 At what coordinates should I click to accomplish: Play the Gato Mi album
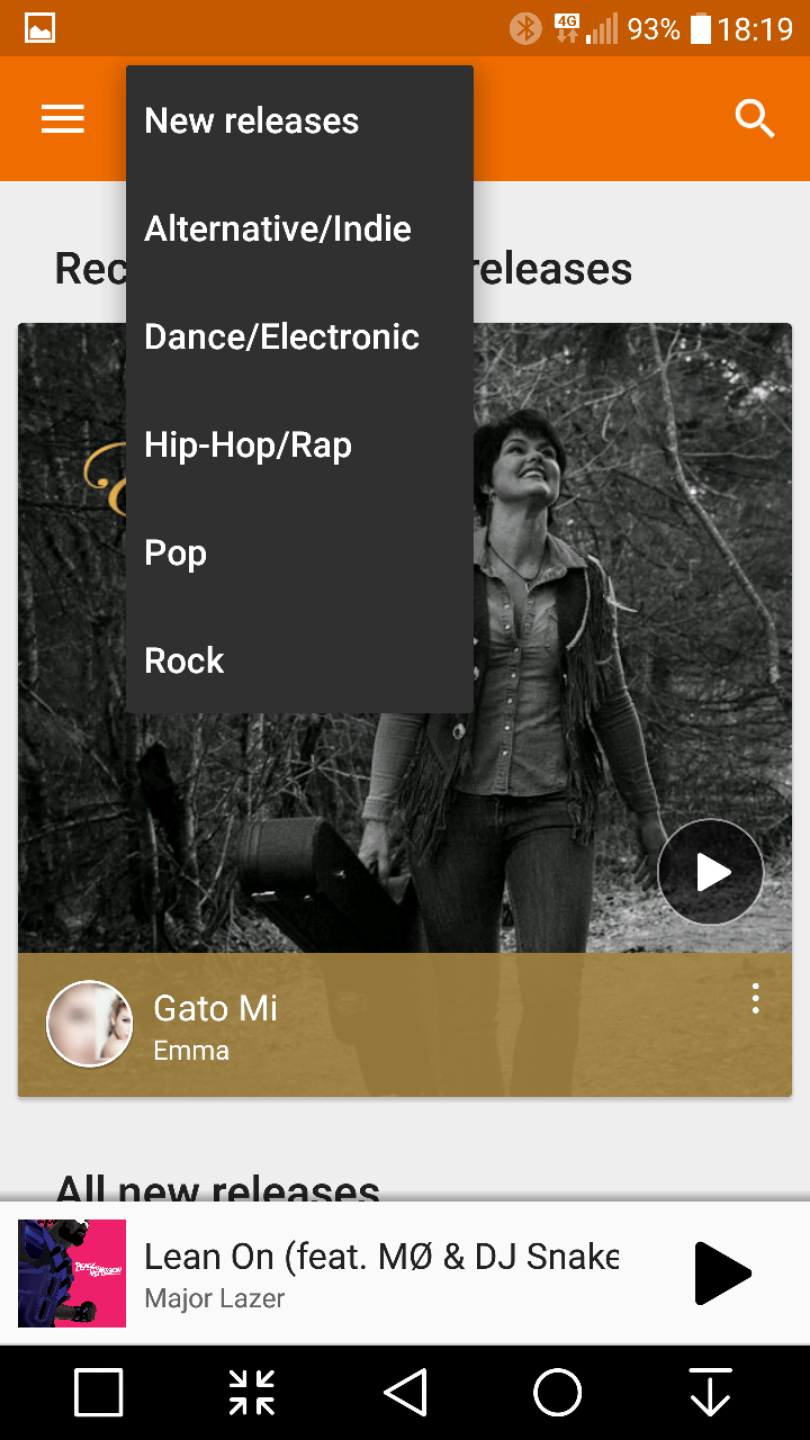(711, 872)
